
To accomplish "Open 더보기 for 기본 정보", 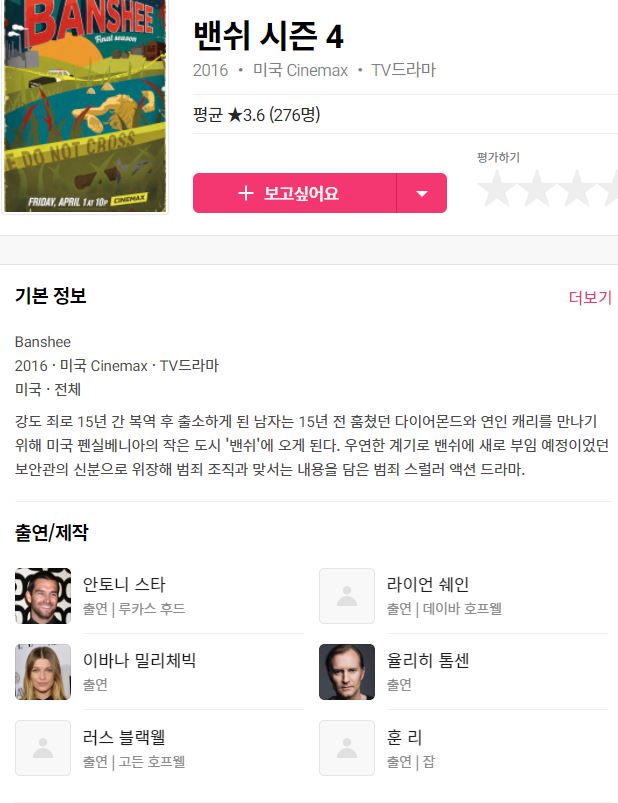I will (x=589, y=298).
